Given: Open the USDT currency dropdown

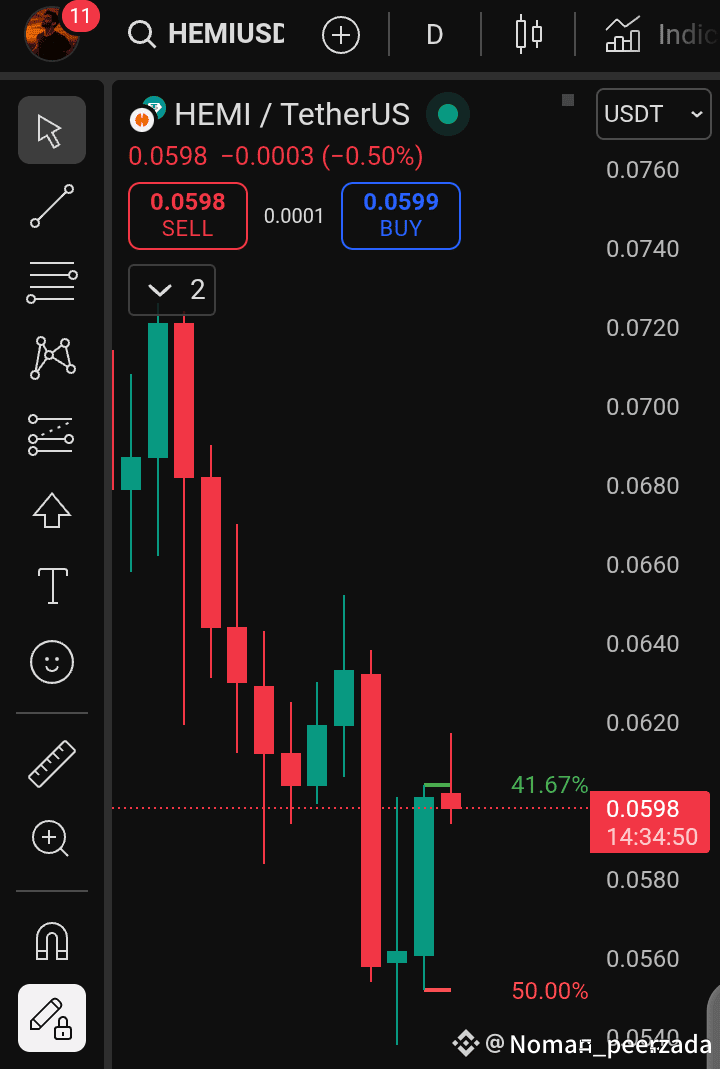Looking at the screenshot, I should pos(654,115).
